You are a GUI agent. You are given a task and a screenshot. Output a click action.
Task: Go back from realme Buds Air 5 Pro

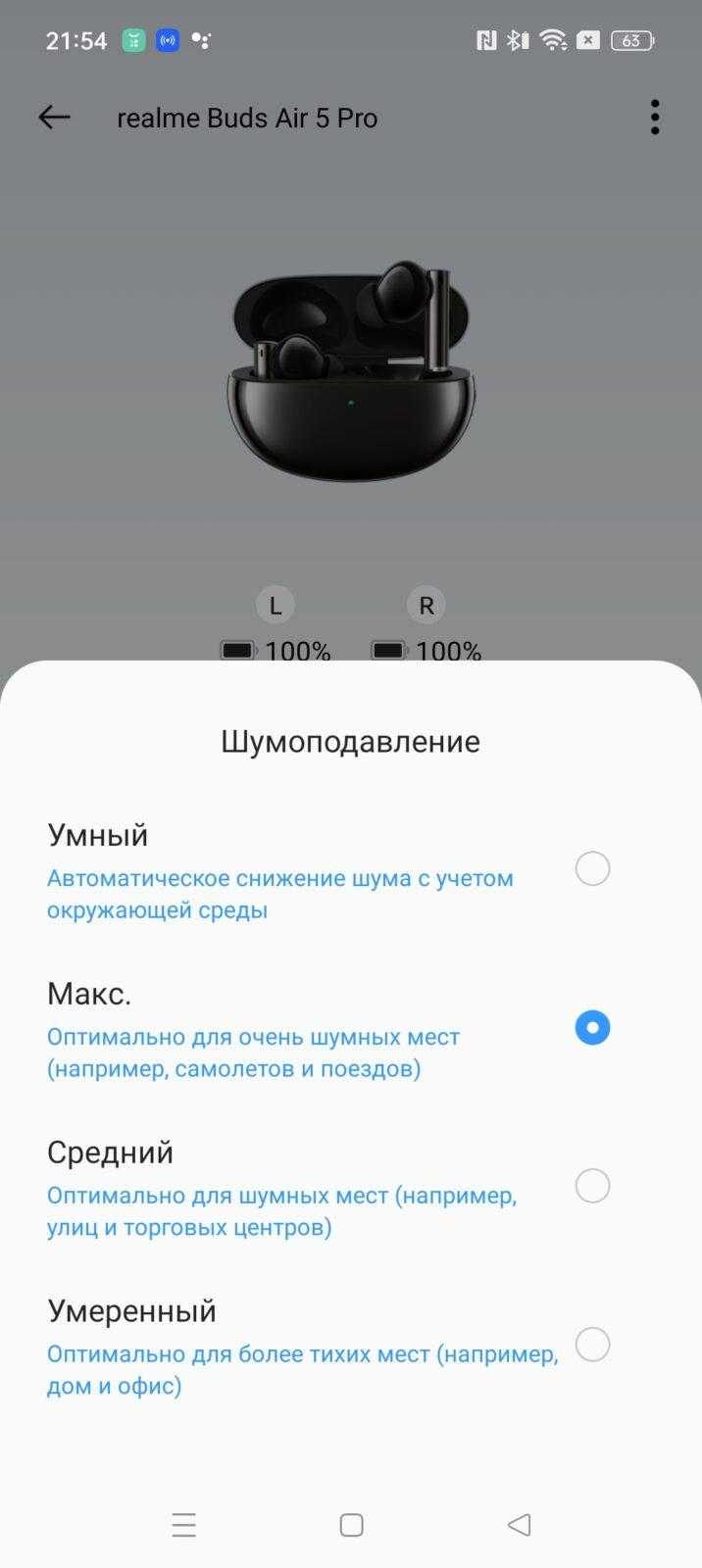54,118
